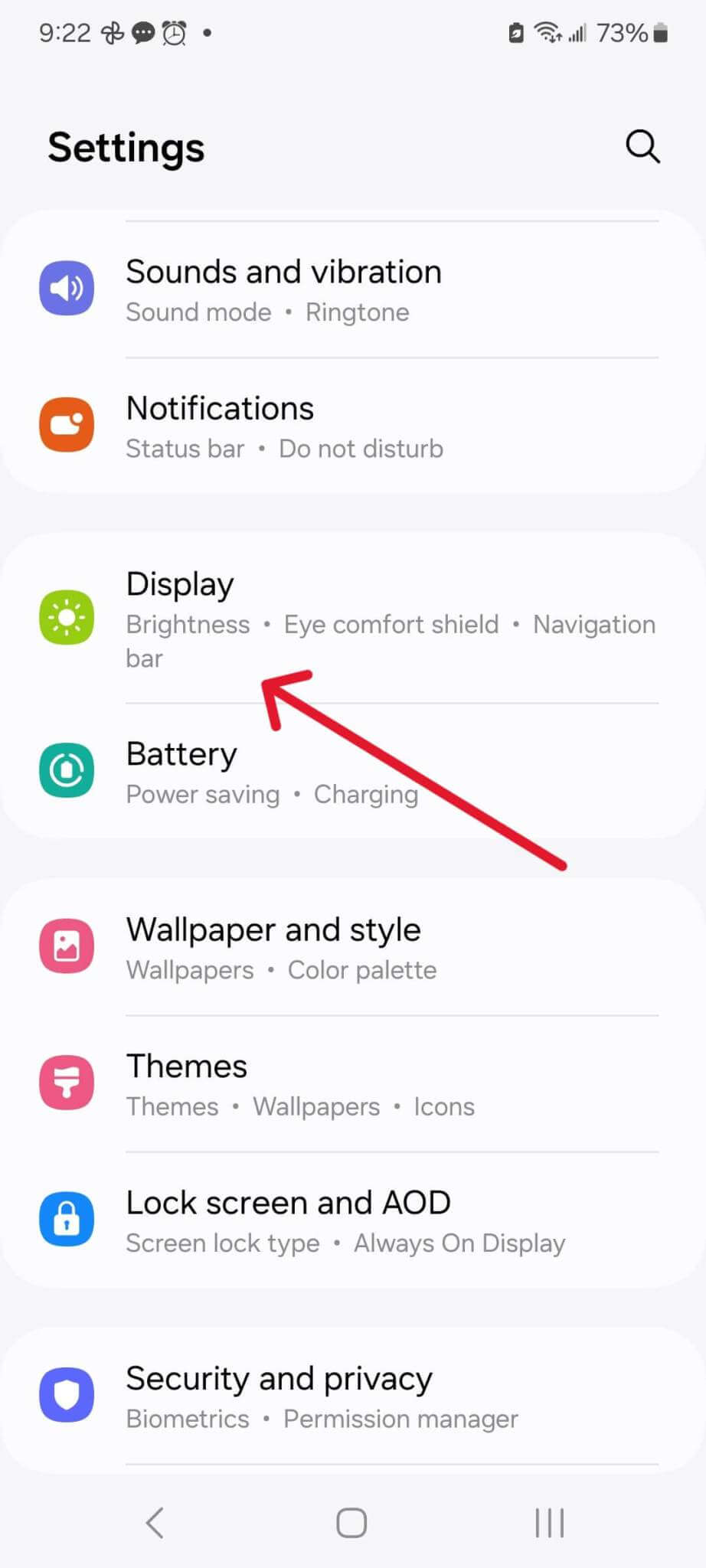
Task: Open Lock screen and AOD settings
Action: [353, 1220]
